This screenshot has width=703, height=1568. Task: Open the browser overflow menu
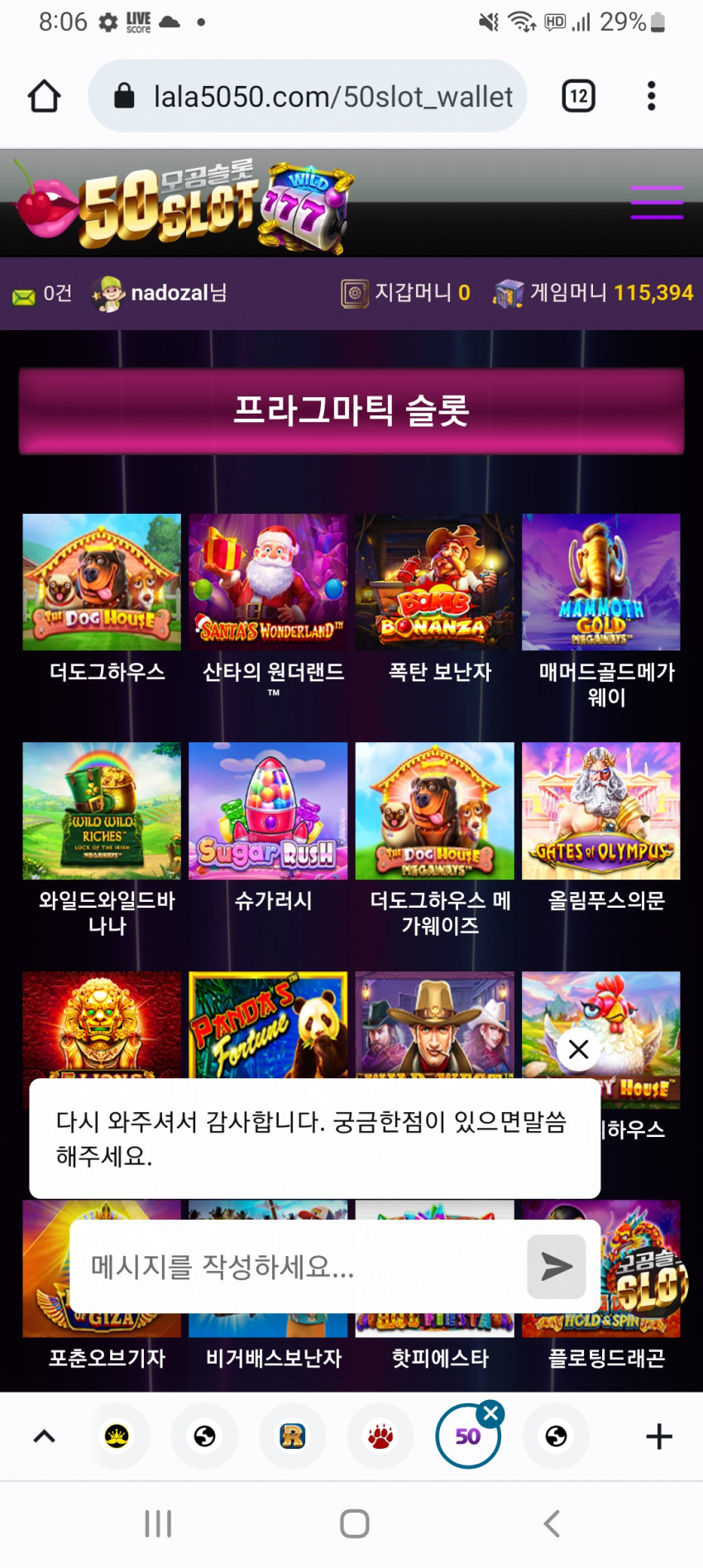click(652, 96)
